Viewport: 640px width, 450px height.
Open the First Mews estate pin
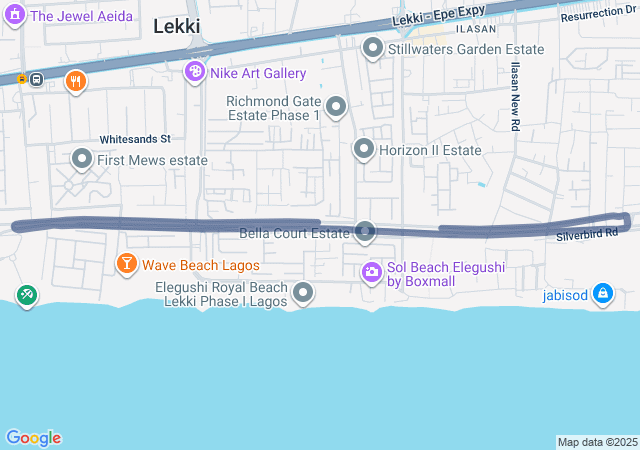coord(81,159)
